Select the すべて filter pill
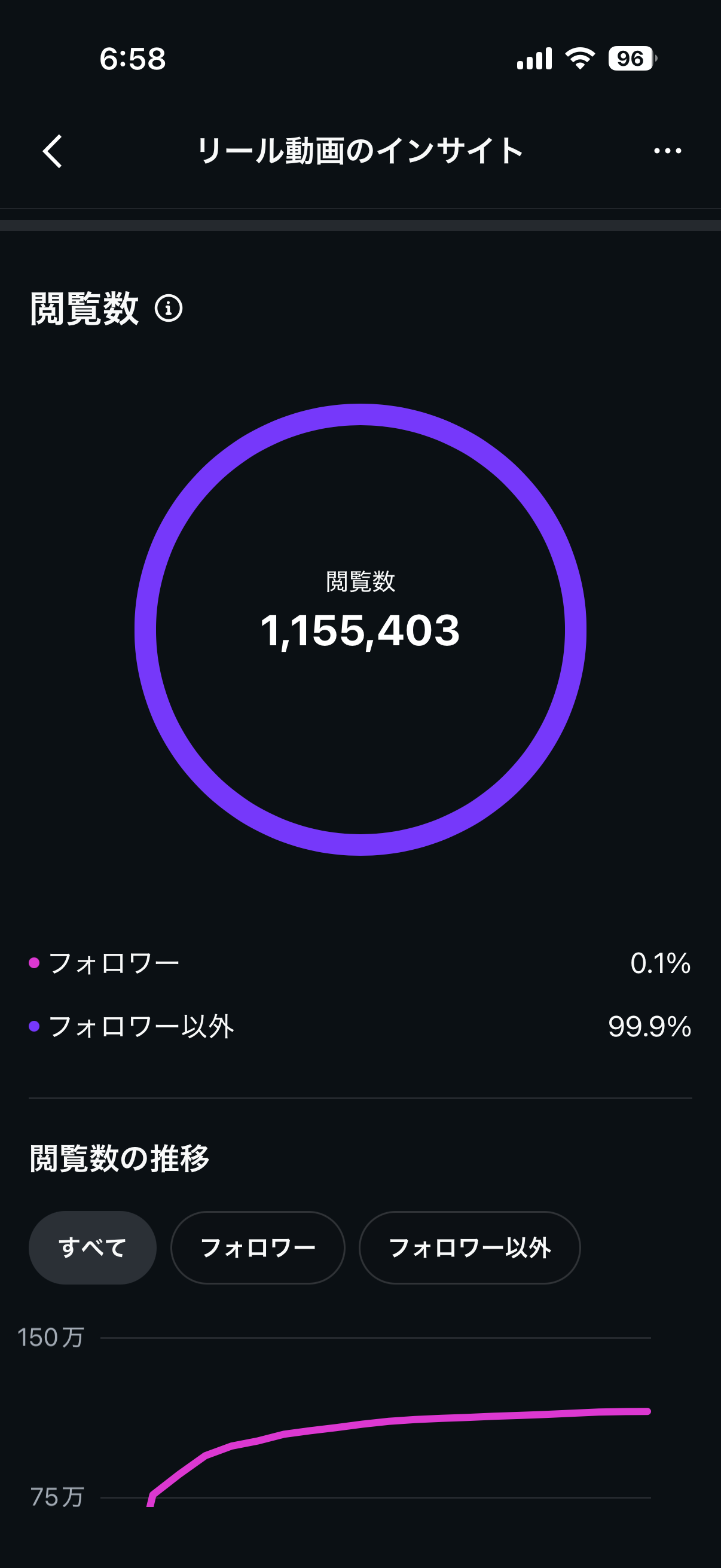 click(x=92, y=1247)
